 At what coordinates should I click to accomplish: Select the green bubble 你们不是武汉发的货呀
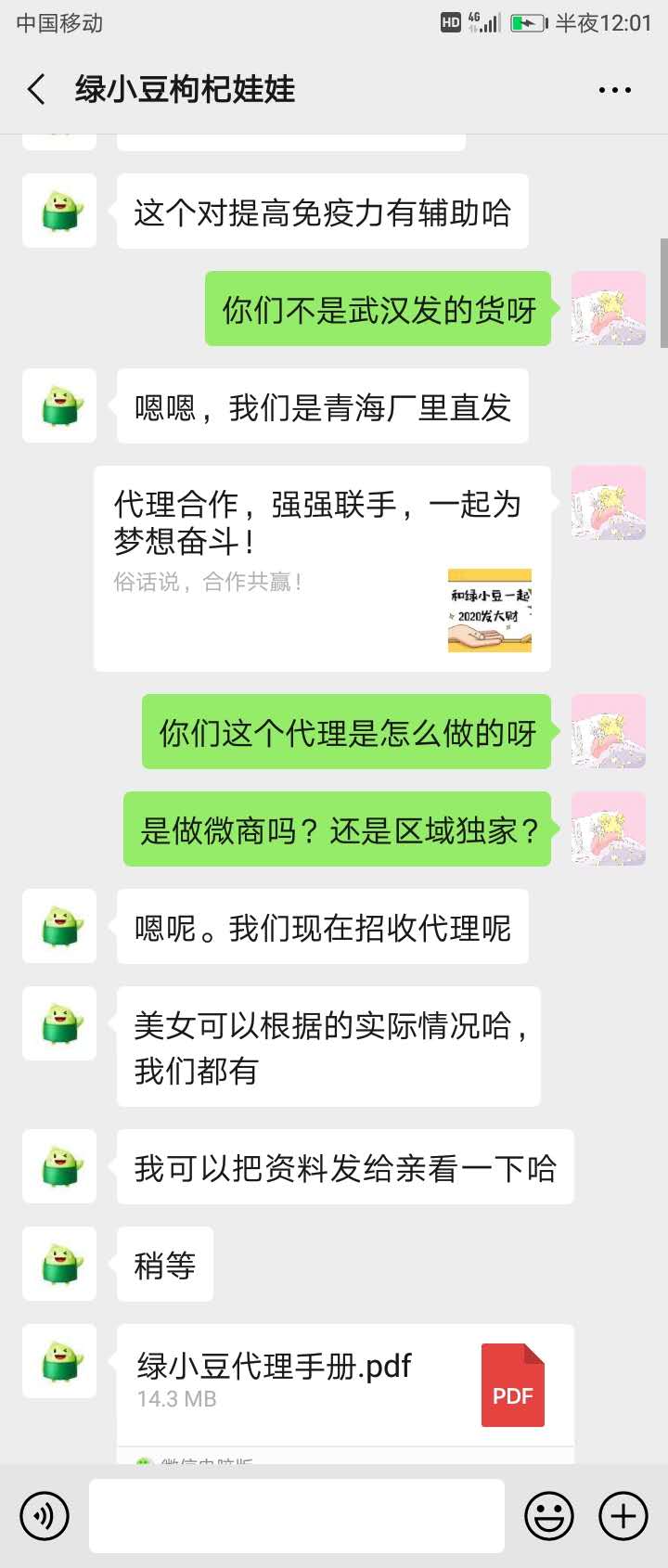[377, 311]
